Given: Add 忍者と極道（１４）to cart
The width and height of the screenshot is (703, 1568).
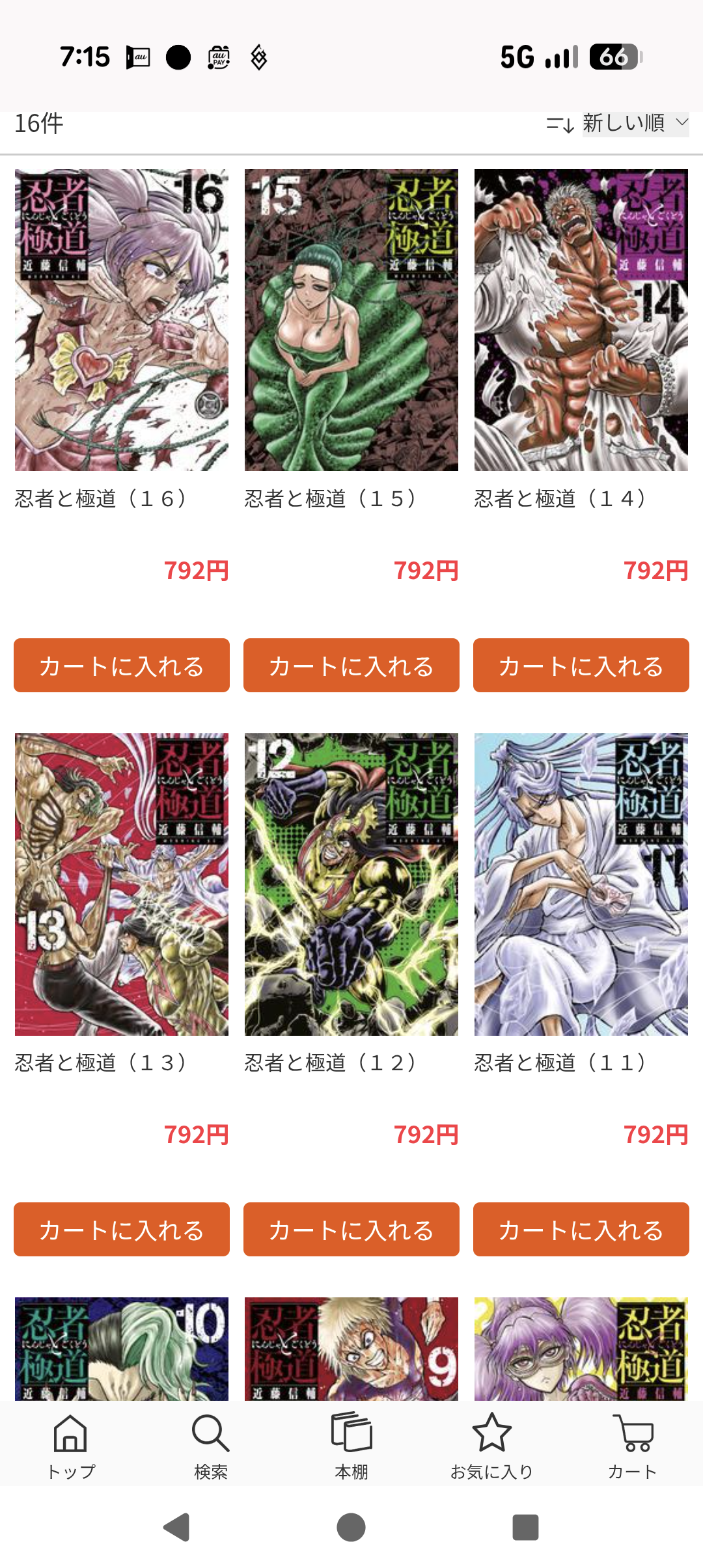Looking at the screenshot, I should point(581,665).
